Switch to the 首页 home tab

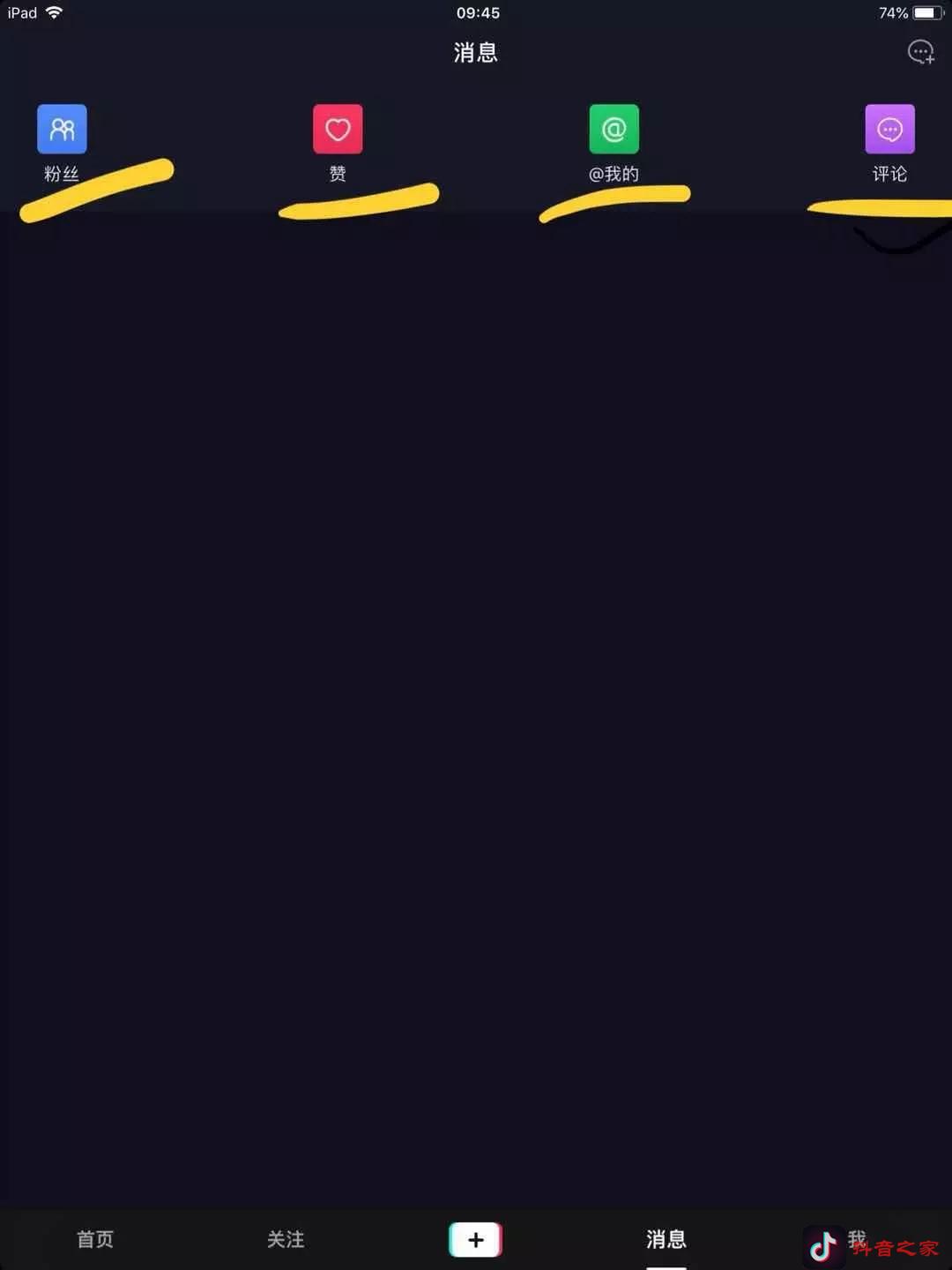95,1239
